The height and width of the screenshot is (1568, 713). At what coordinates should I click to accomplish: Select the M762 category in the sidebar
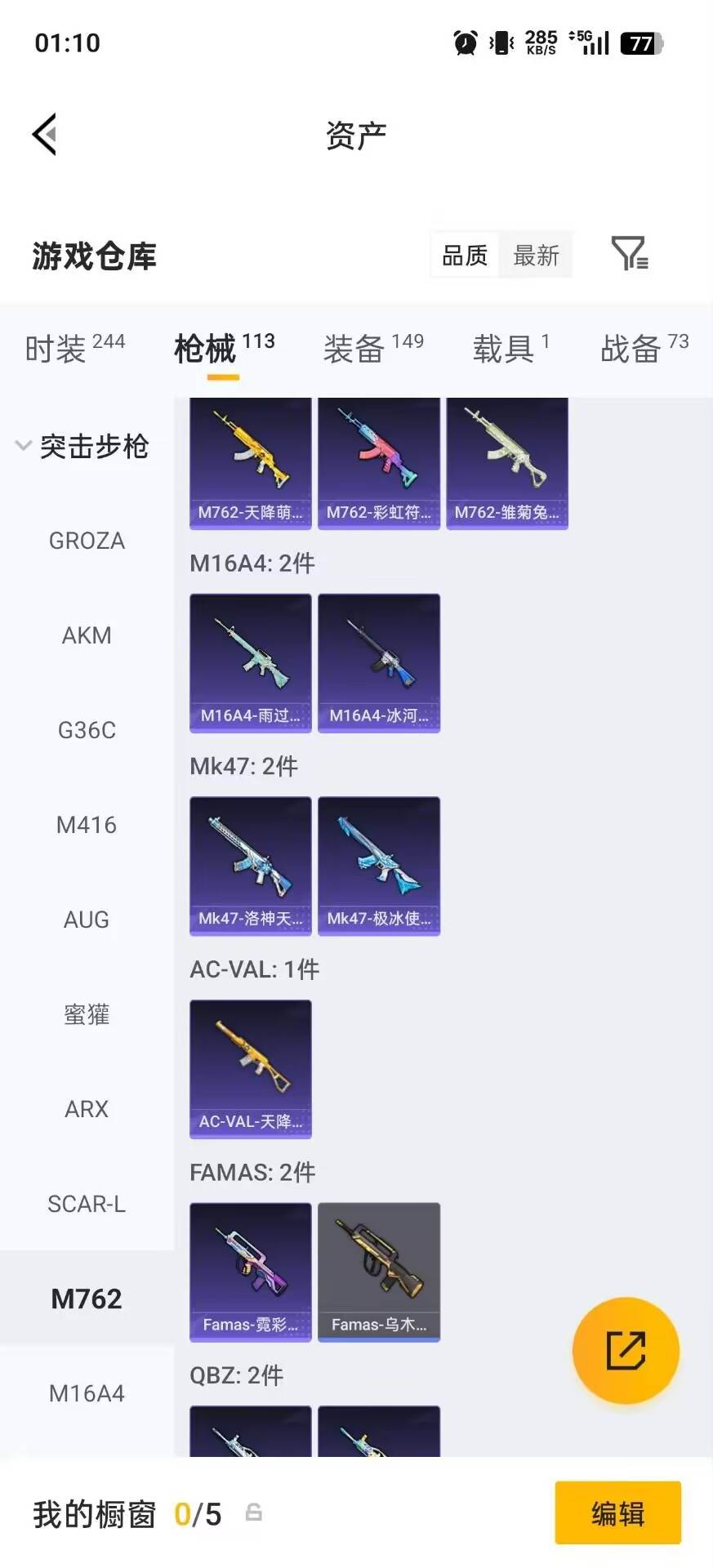coord(86,1298)
